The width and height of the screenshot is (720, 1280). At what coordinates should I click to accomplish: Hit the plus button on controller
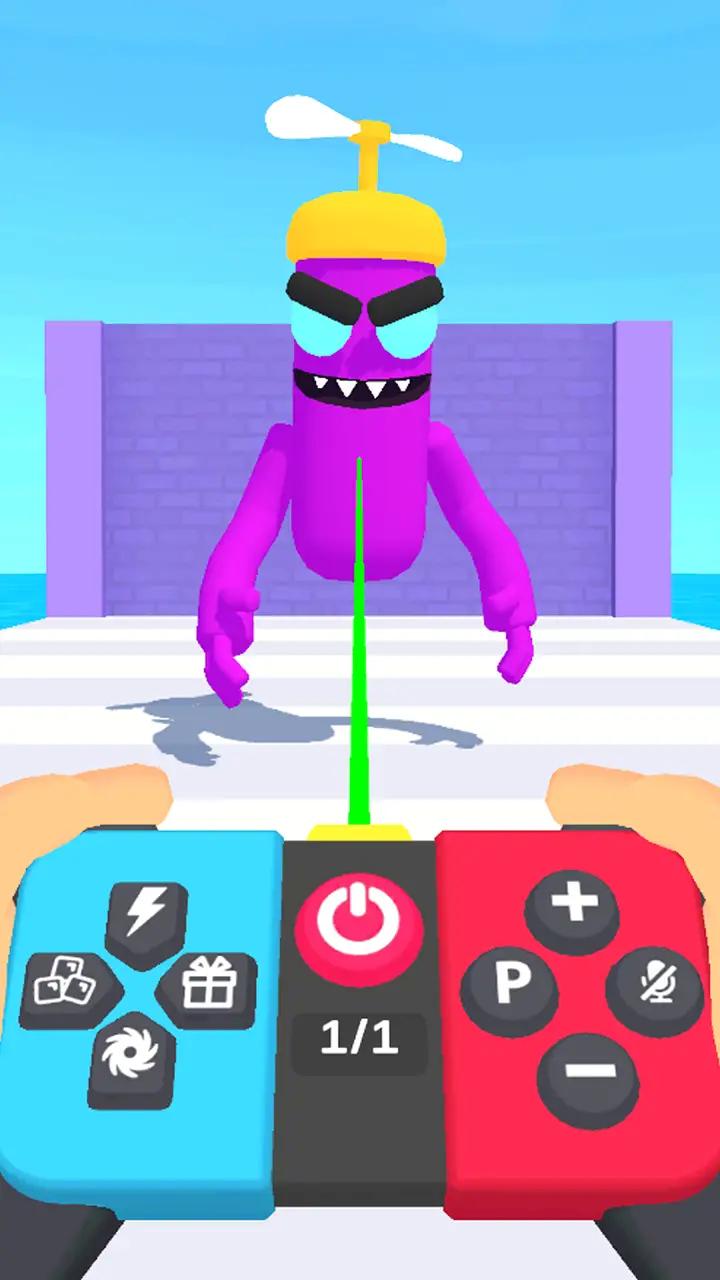tap(573, 907)
